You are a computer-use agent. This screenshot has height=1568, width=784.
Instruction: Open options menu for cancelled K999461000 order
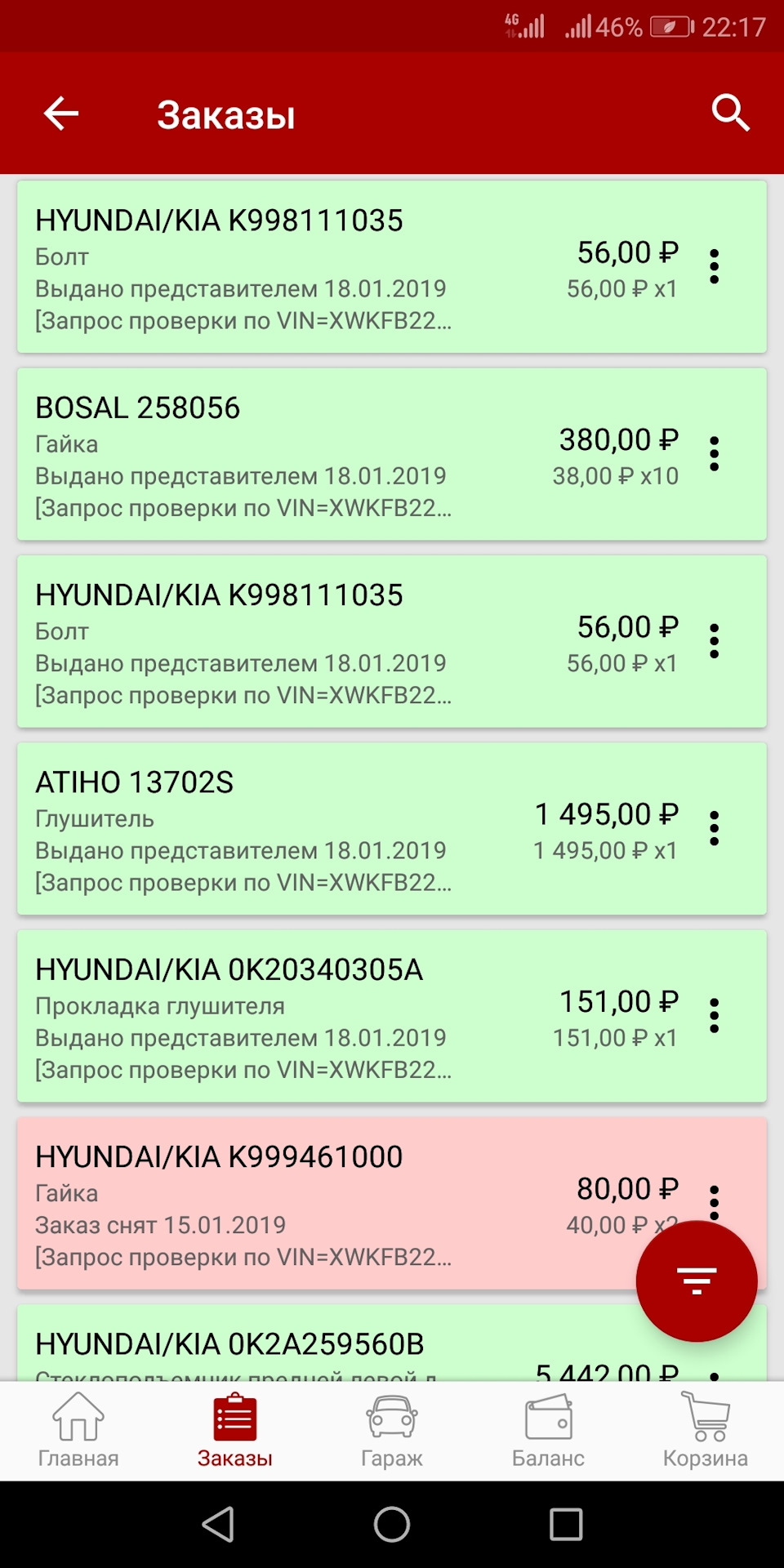tap(716, 1200)
